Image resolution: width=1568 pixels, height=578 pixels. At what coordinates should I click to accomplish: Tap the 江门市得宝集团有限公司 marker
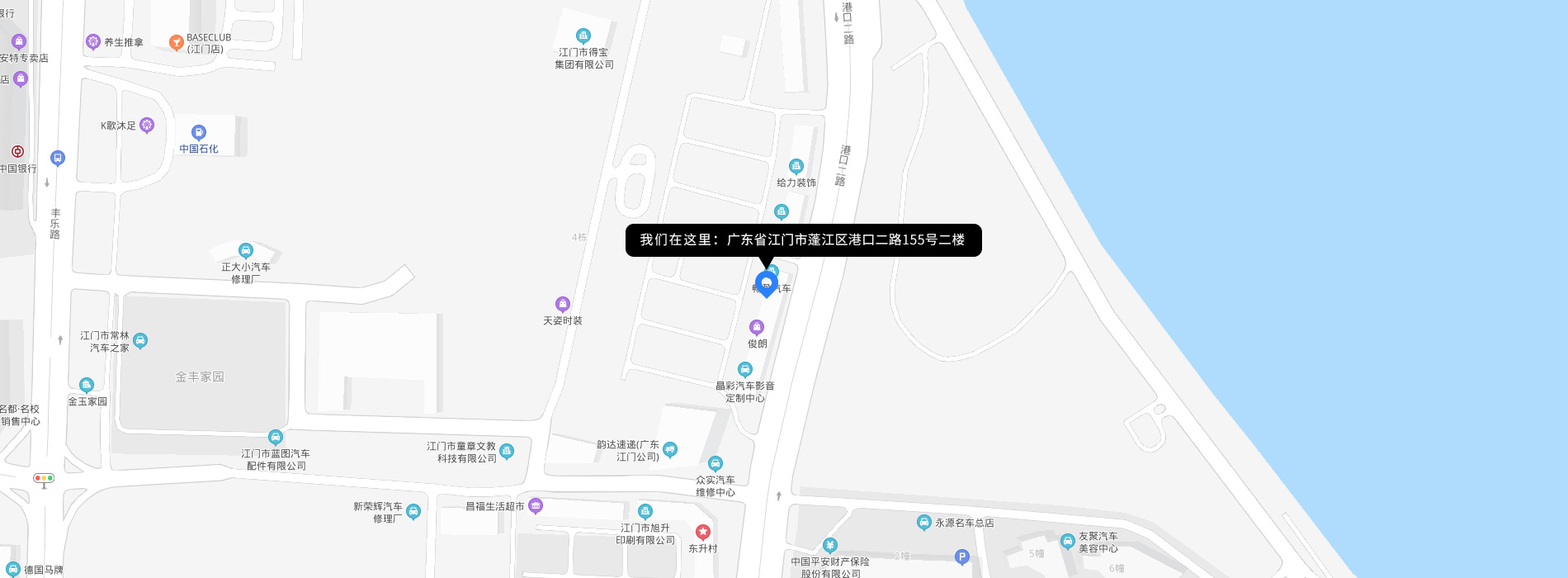pyautogui.click(x=583, y=36)
